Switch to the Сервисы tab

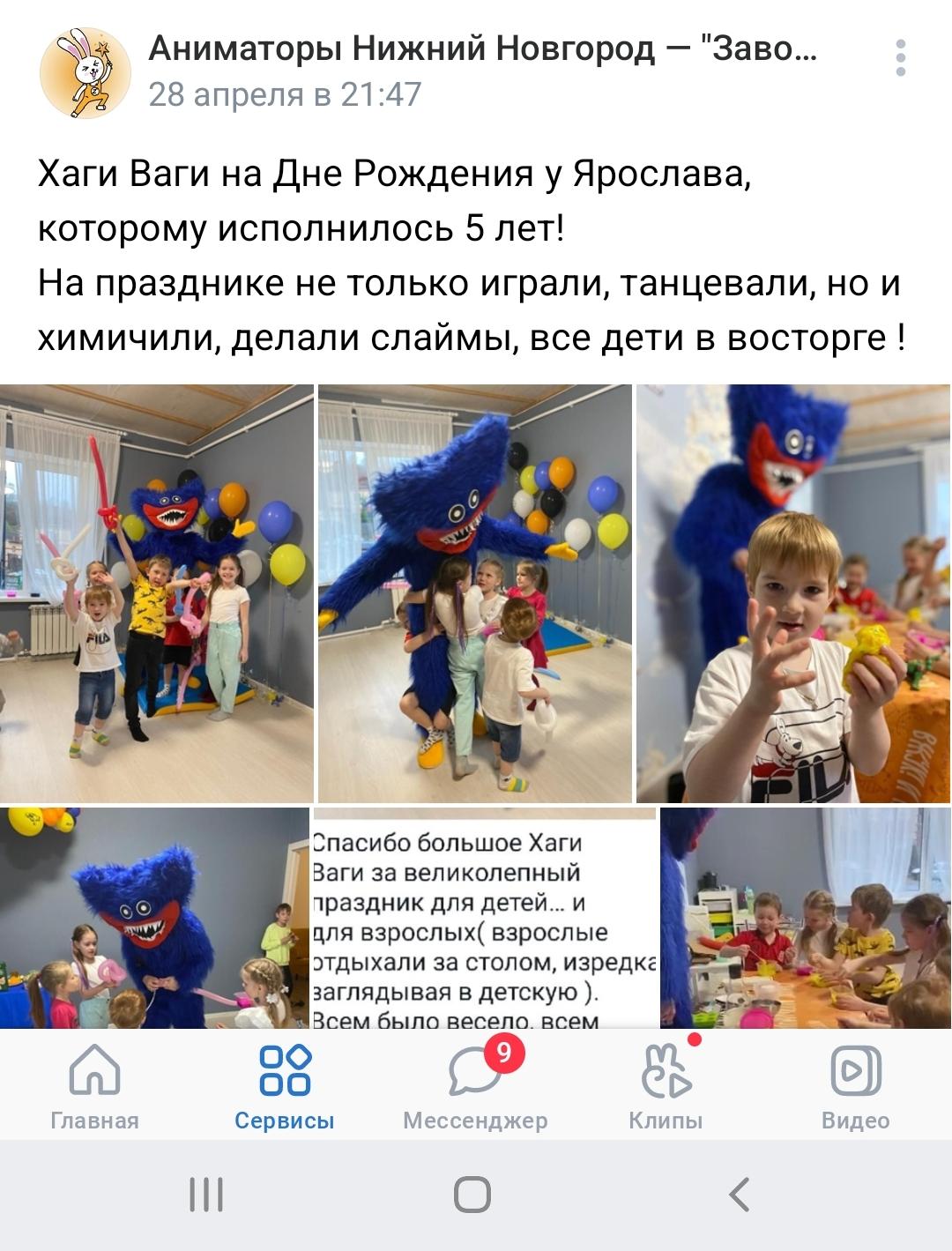[284, 1086]
